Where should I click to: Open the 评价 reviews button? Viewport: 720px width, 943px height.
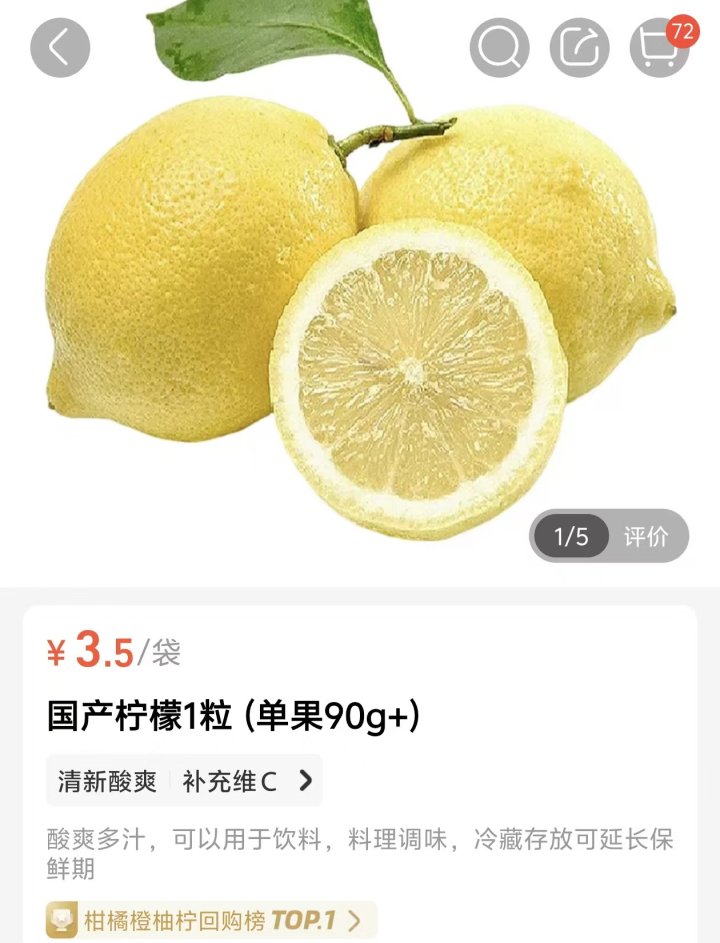(646, 536)
